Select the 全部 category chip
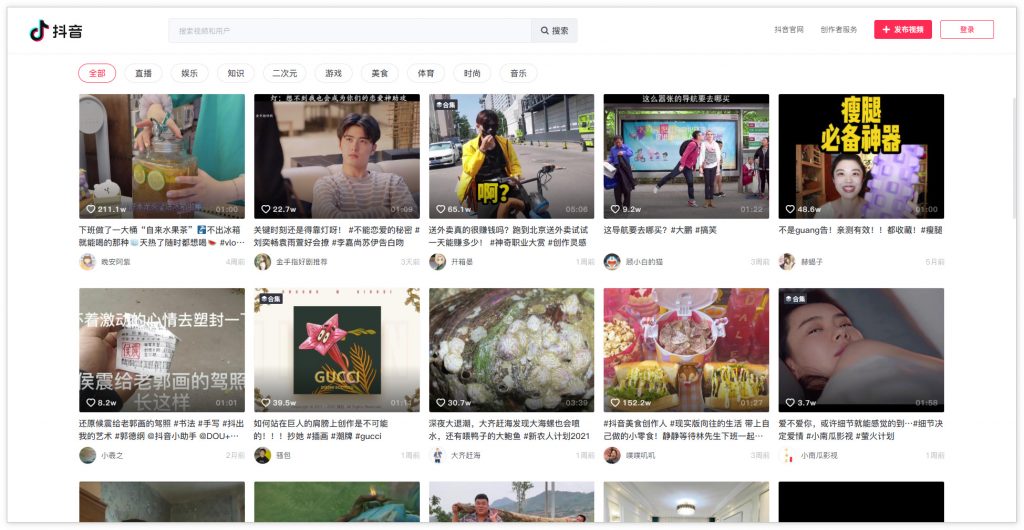1024x530 pixels. click(97, 73)
